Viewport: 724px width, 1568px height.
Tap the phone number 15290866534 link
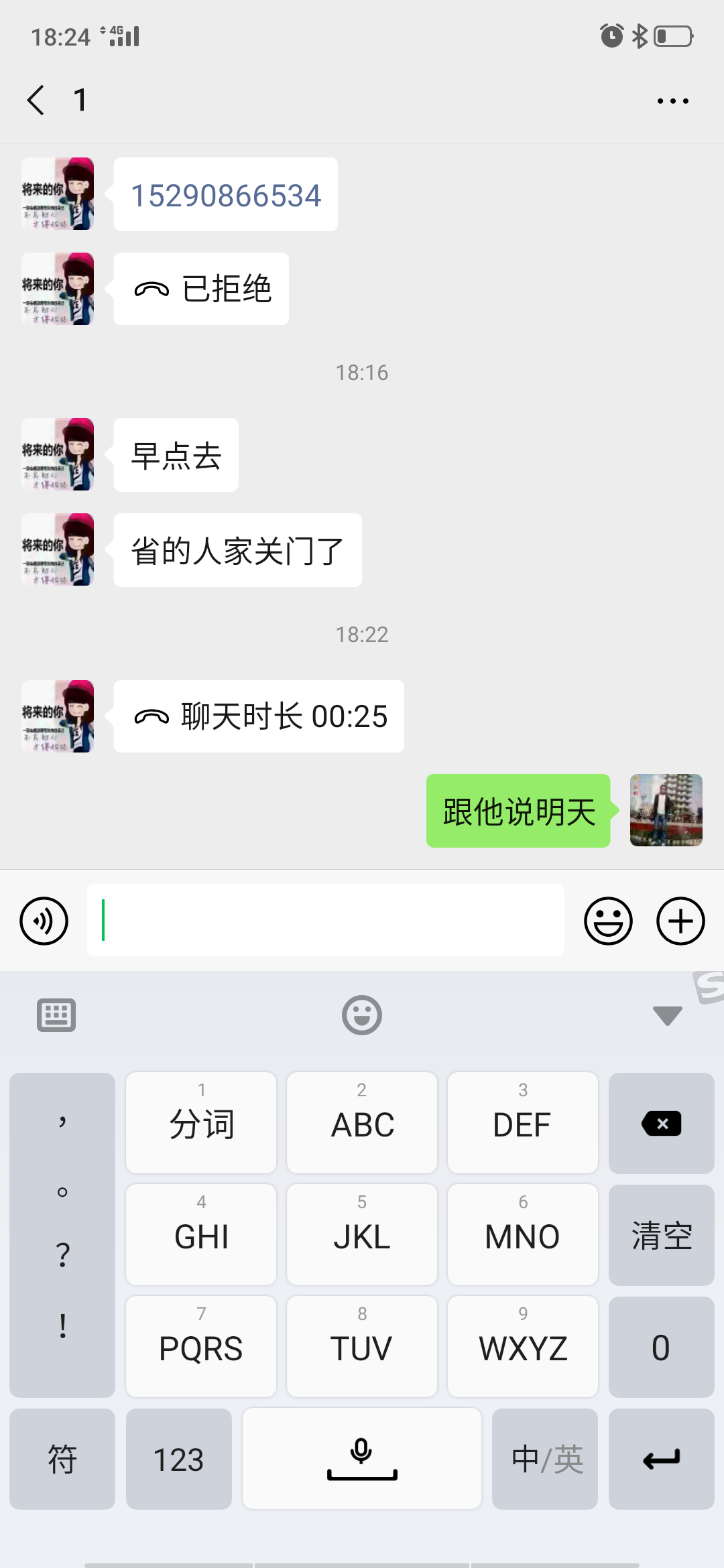(x=226, y=196)
